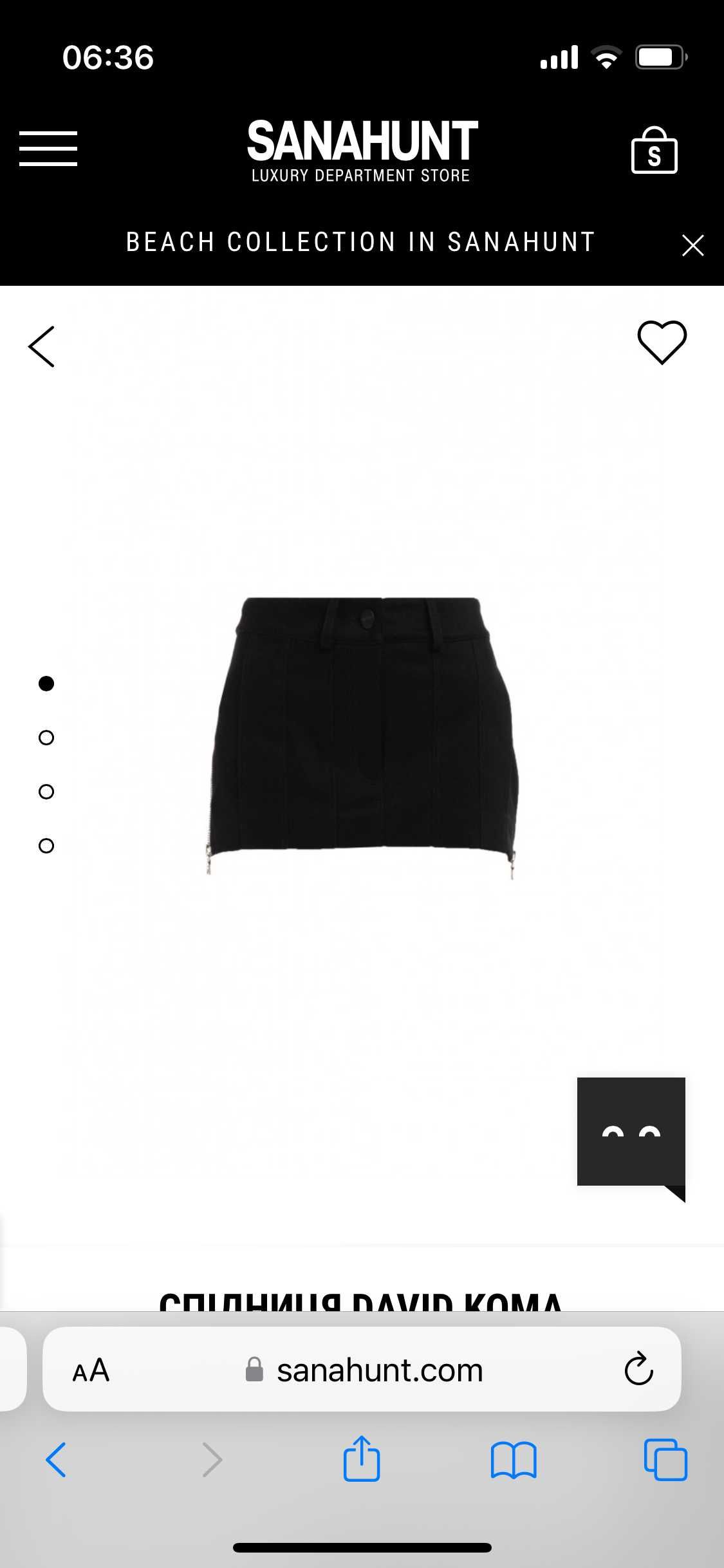
Task: Add the skirt to favorites
Action: [x=662, y=342]
